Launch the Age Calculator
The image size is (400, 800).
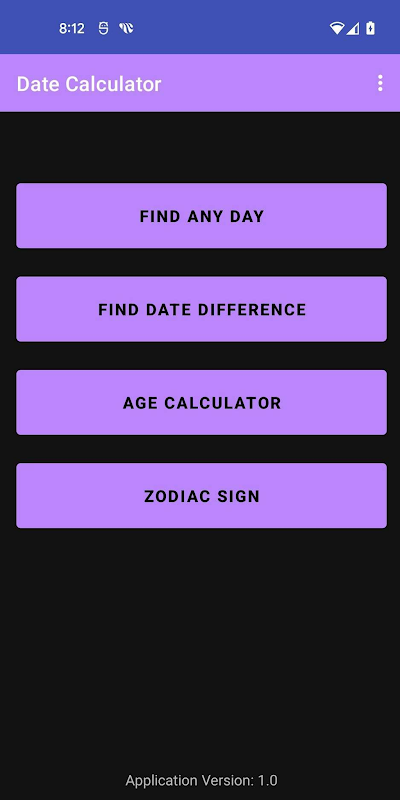[x=202, y=403]
